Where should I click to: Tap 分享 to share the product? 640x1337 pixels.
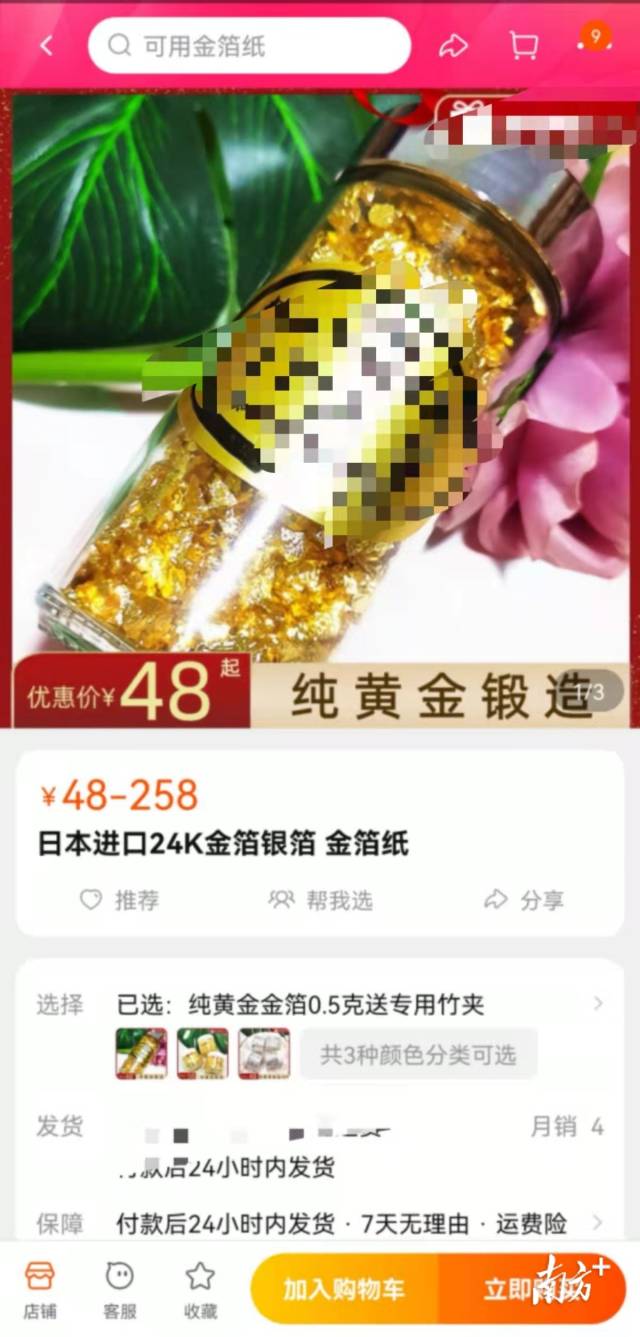524,900
